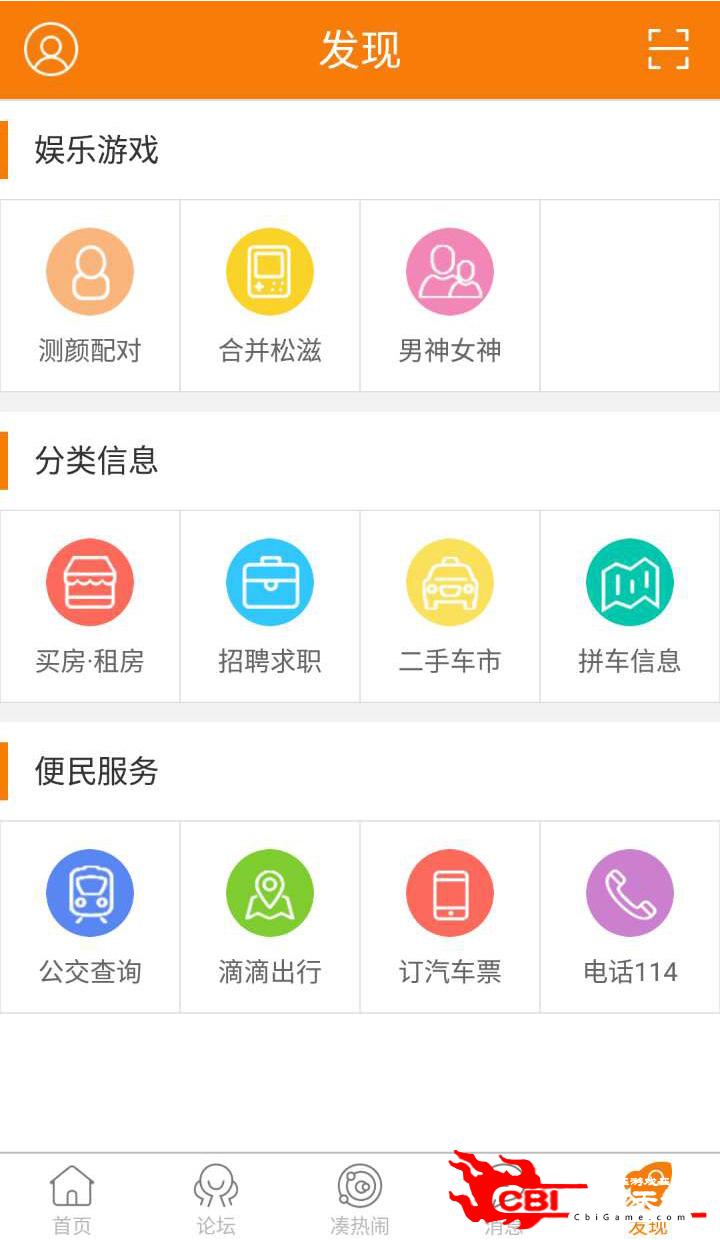Go to the 凑热闹 tab

360,1198
